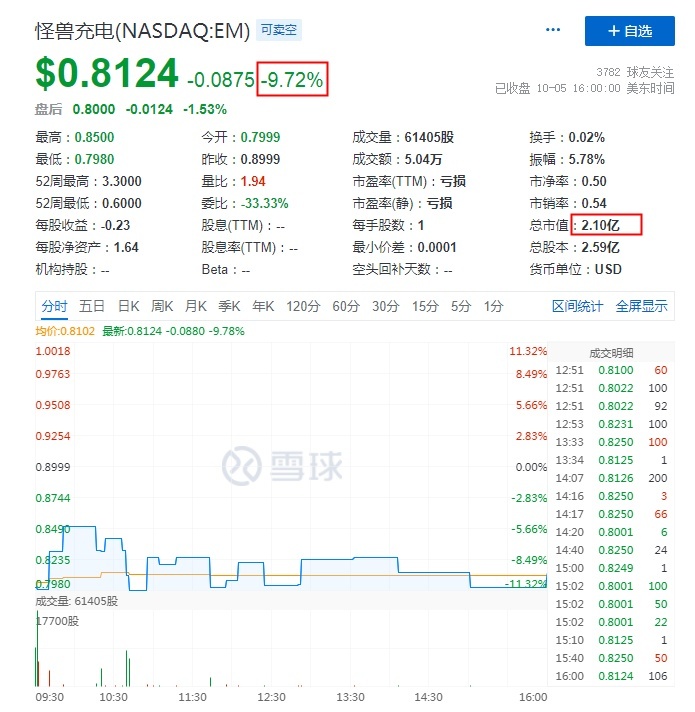Select the 120分 chart interval
This screenshot has width=695, height=712.
click(x=302, y=306)
